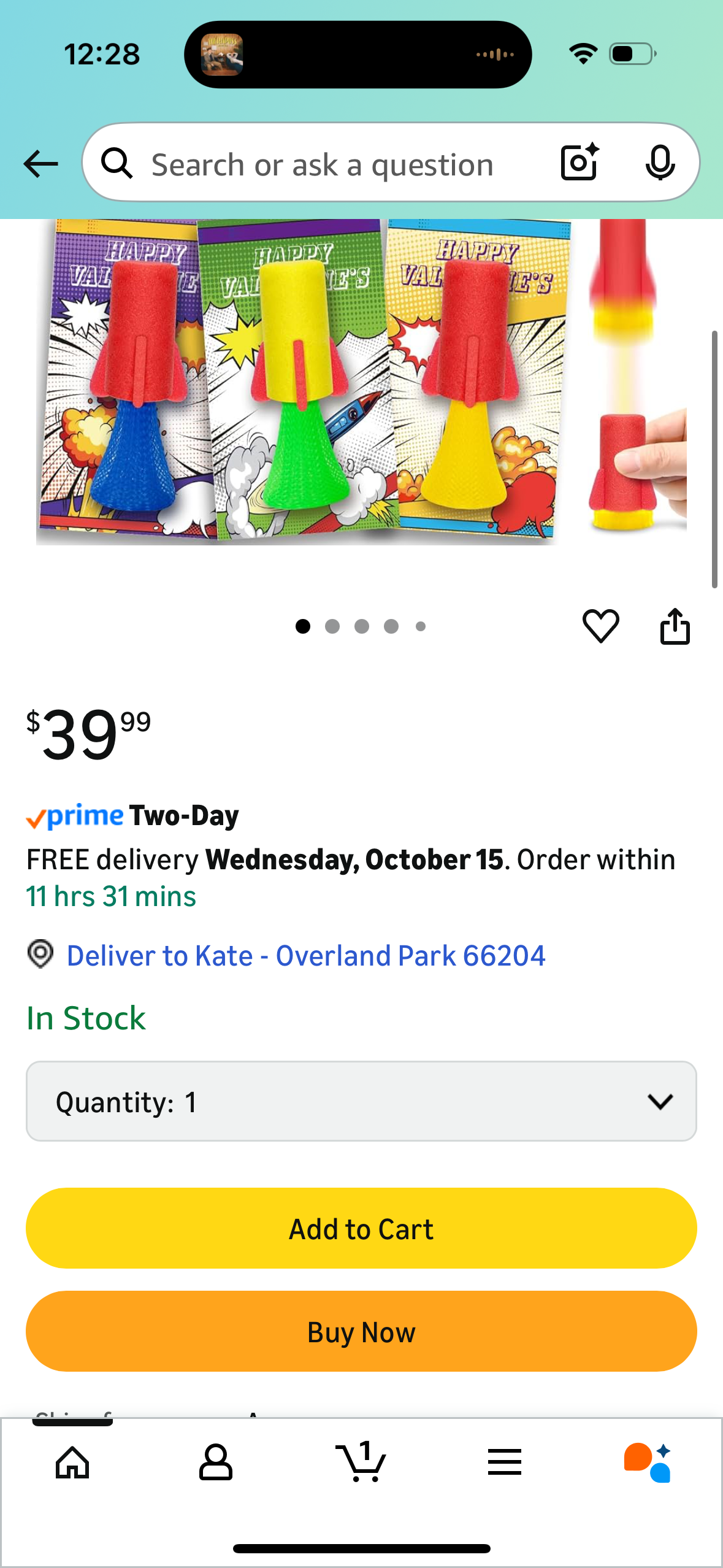Jump to the second image dot
The image size is (723, 1568).
pos(332,626)
